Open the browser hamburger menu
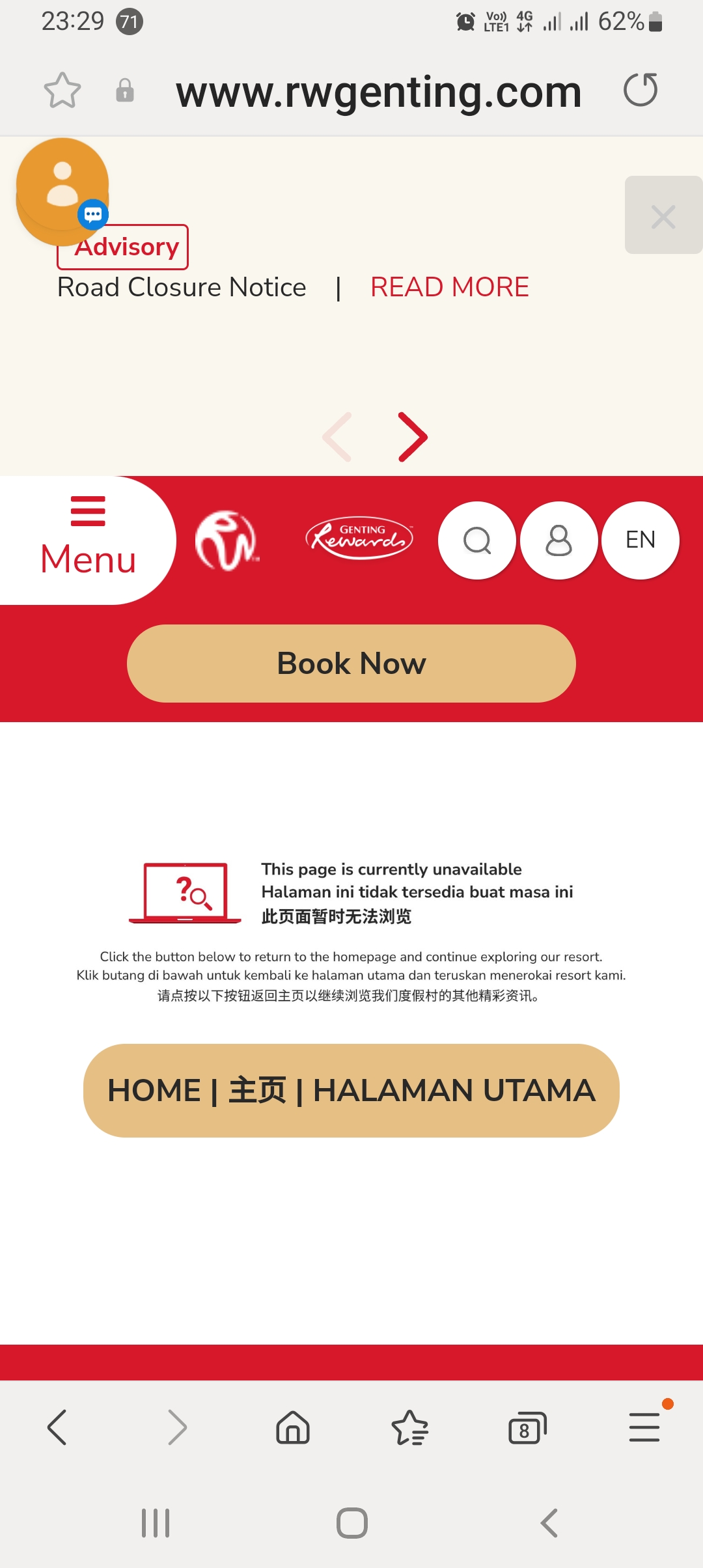The height and width of the screenshot is (1568, 703). coord(644,1427)
